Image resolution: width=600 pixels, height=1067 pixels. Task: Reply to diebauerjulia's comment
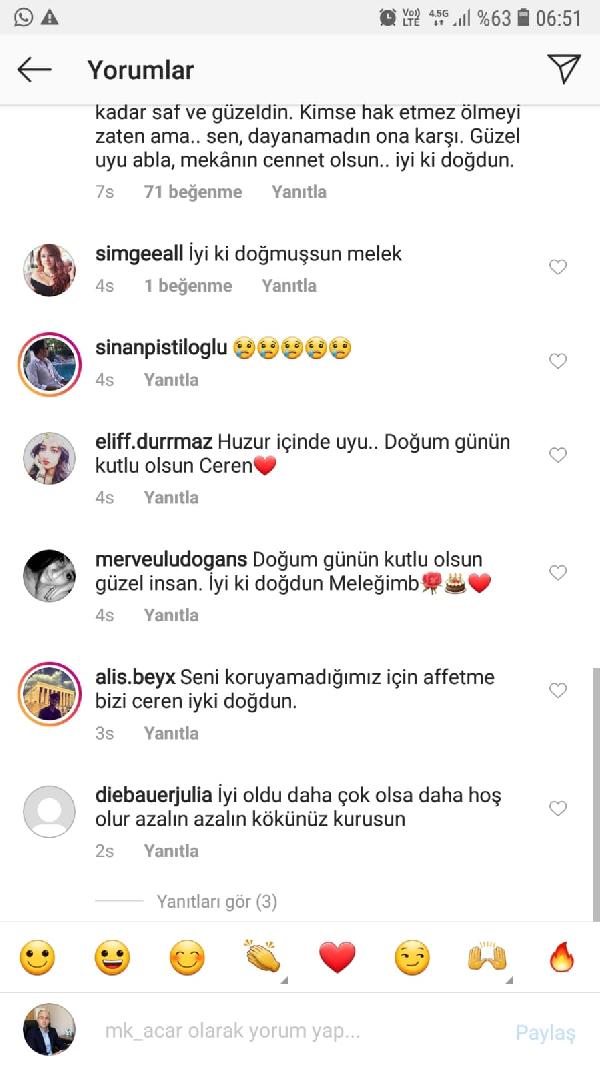click(x=171, y=851)
